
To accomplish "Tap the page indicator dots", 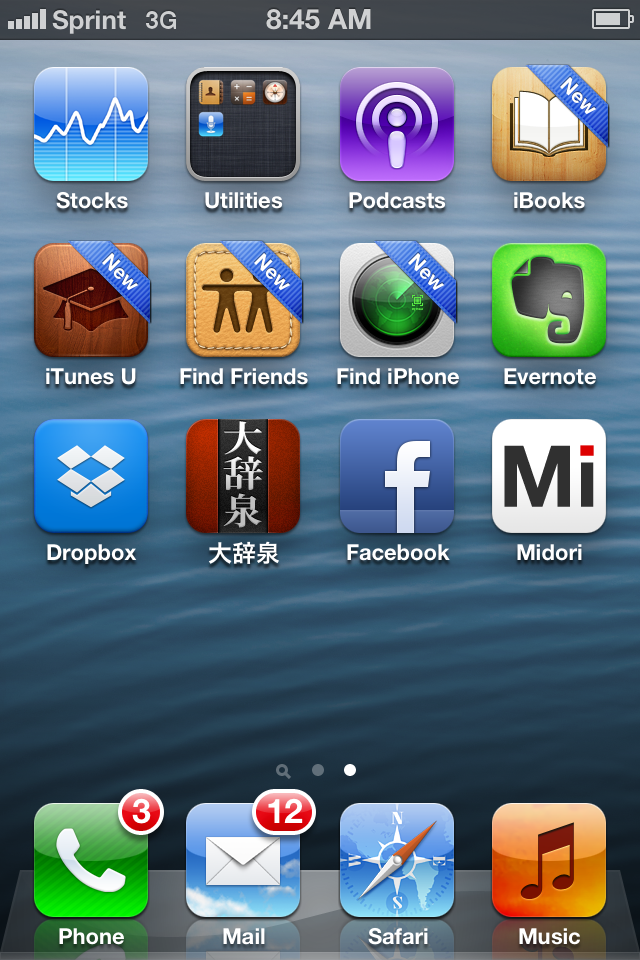I will coord(318,770).
